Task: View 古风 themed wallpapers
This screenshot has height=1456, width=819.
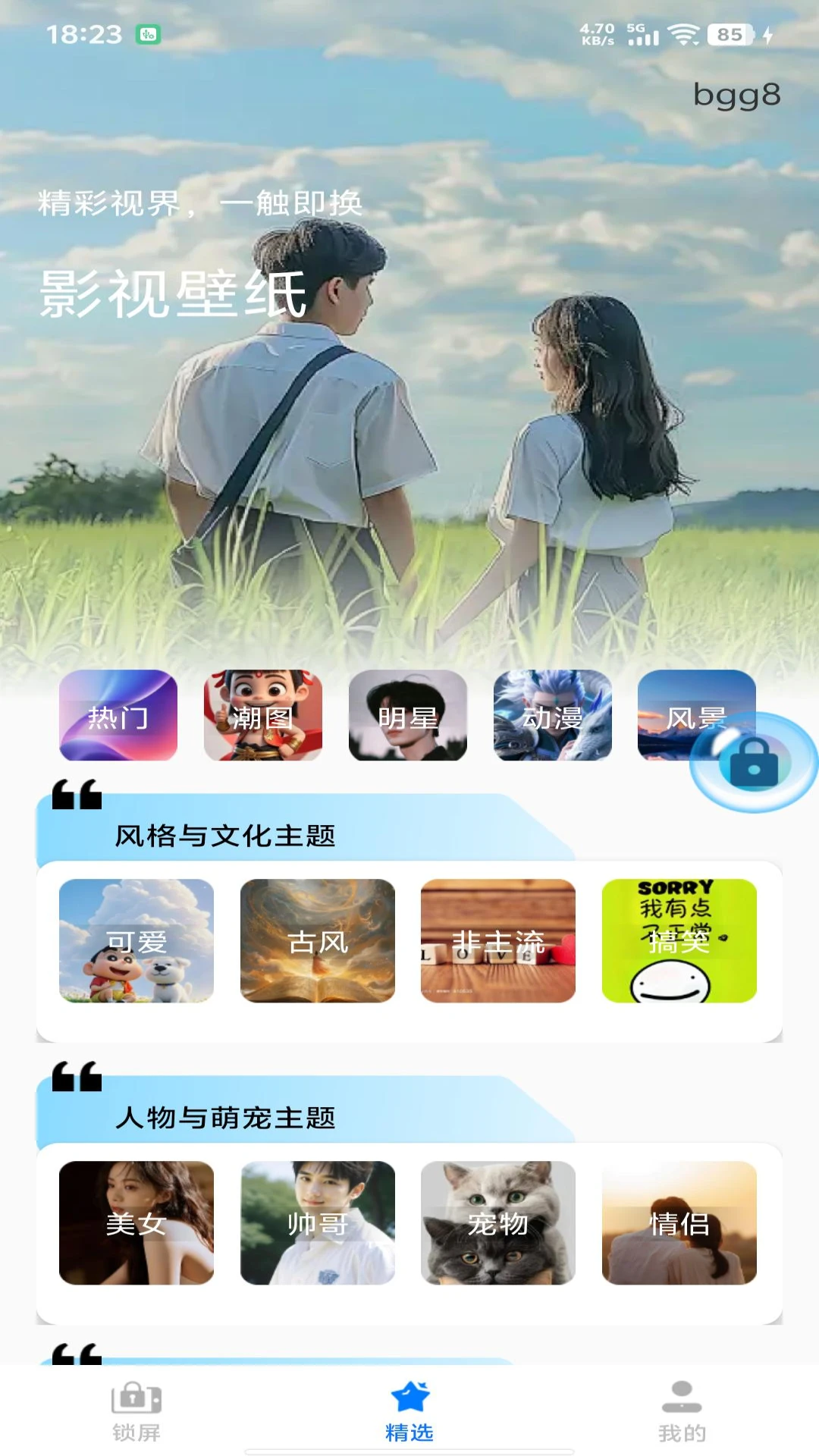Action: pyautogui.click(x=317, y=940)
